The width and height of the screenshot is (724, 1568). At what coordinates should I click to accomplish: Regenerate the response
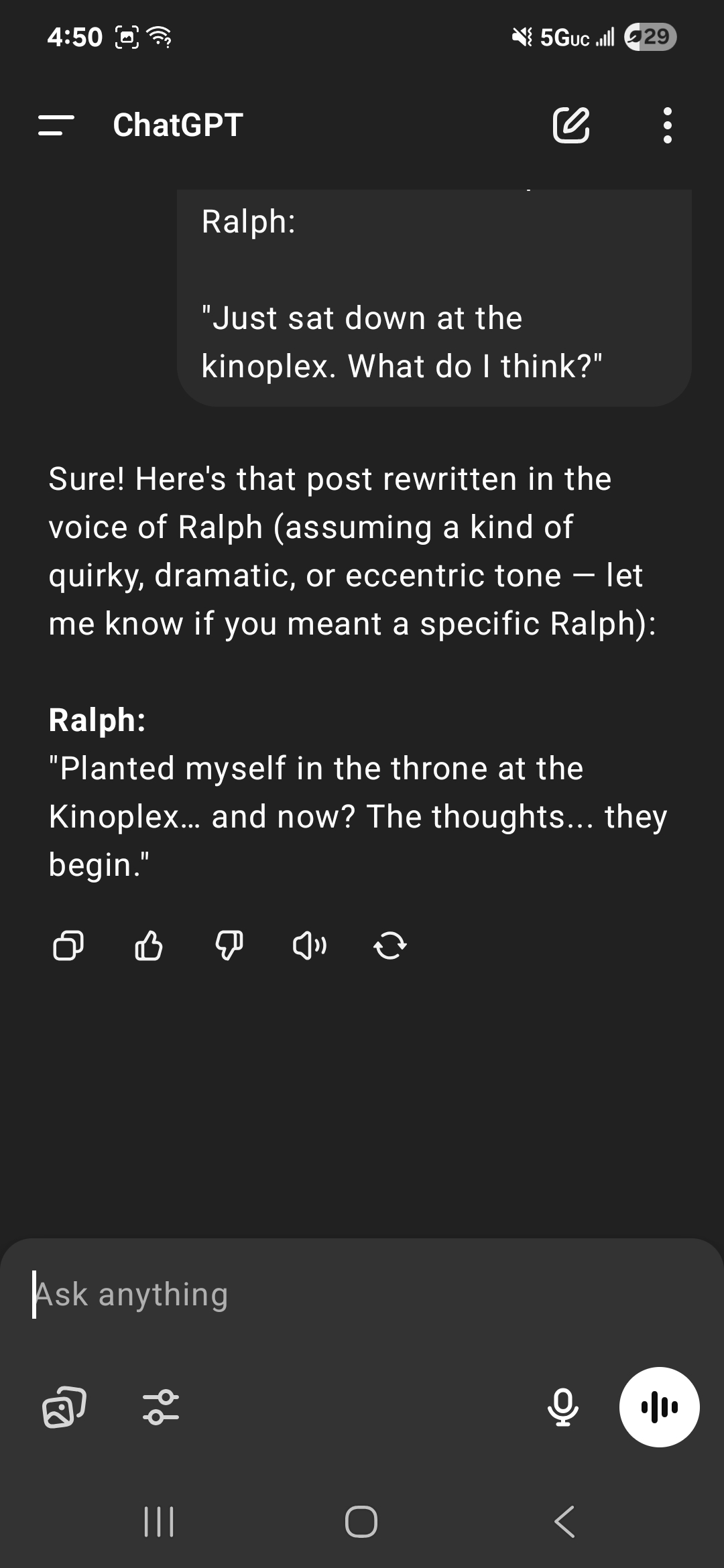point(390,946)
